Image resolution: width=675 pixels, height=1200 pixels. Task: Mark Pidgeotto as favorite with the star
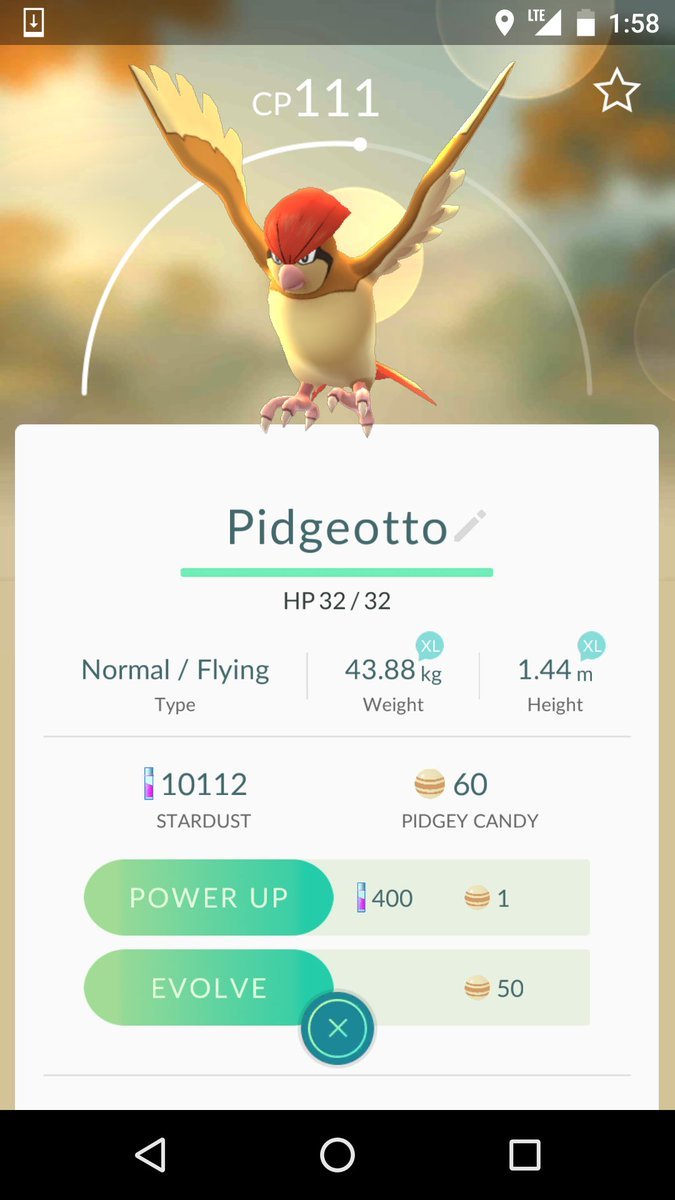click(x=616, y=92)
